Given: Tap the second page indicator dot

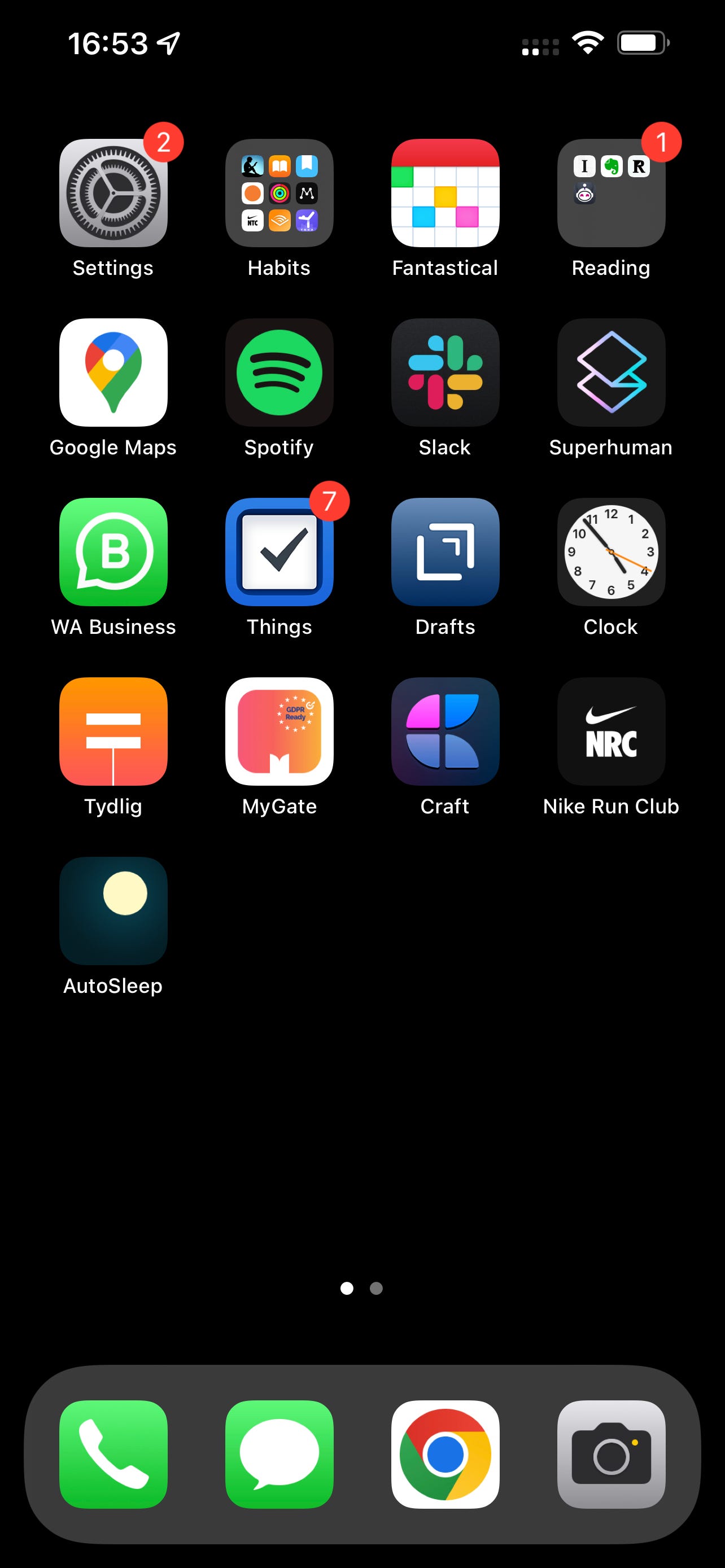Looking at the screenshot, I should [376, 1289].
